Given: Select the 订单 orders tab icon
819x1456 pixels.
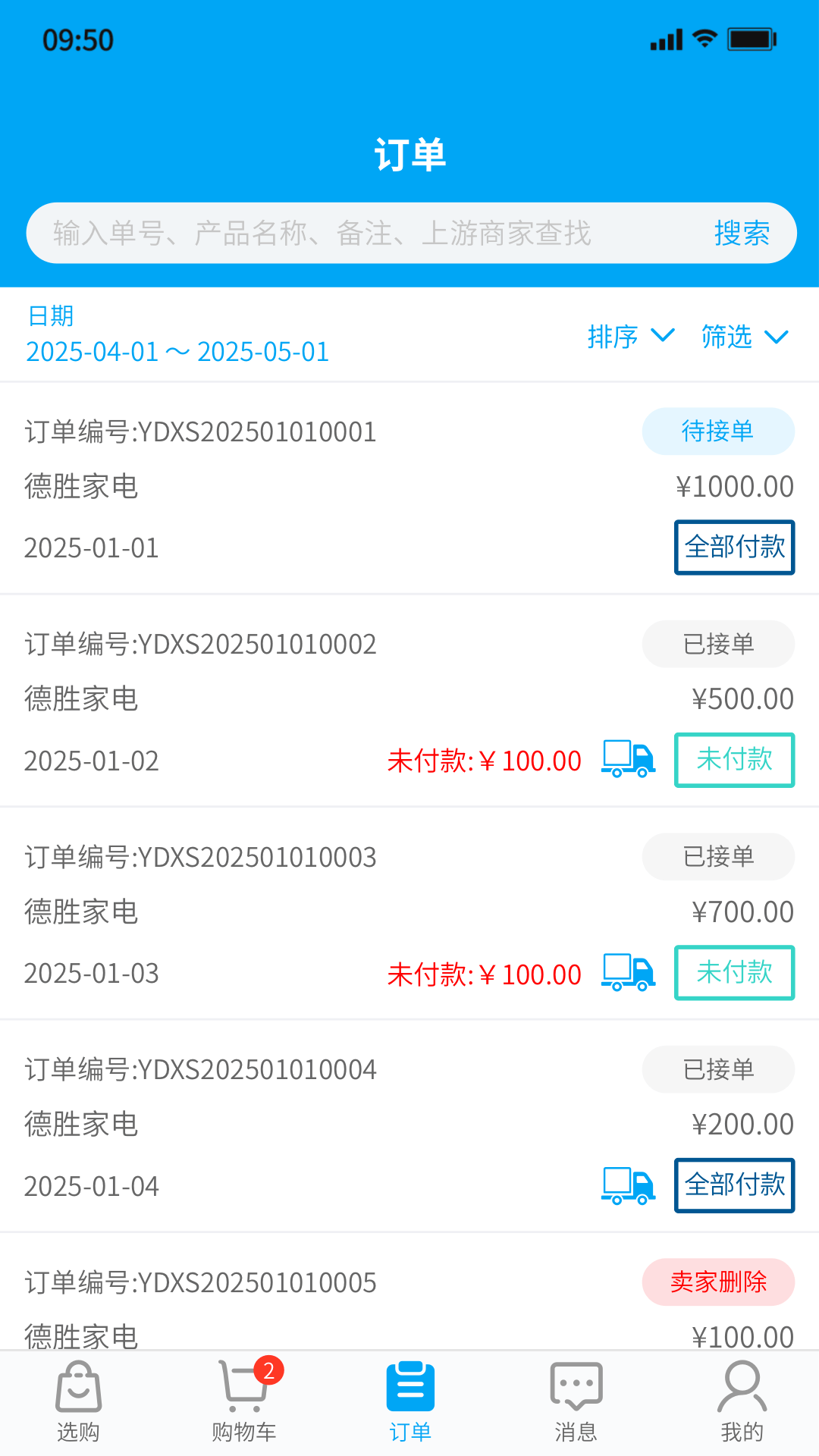Looking at the screenshot, I should click(409, 1385).
